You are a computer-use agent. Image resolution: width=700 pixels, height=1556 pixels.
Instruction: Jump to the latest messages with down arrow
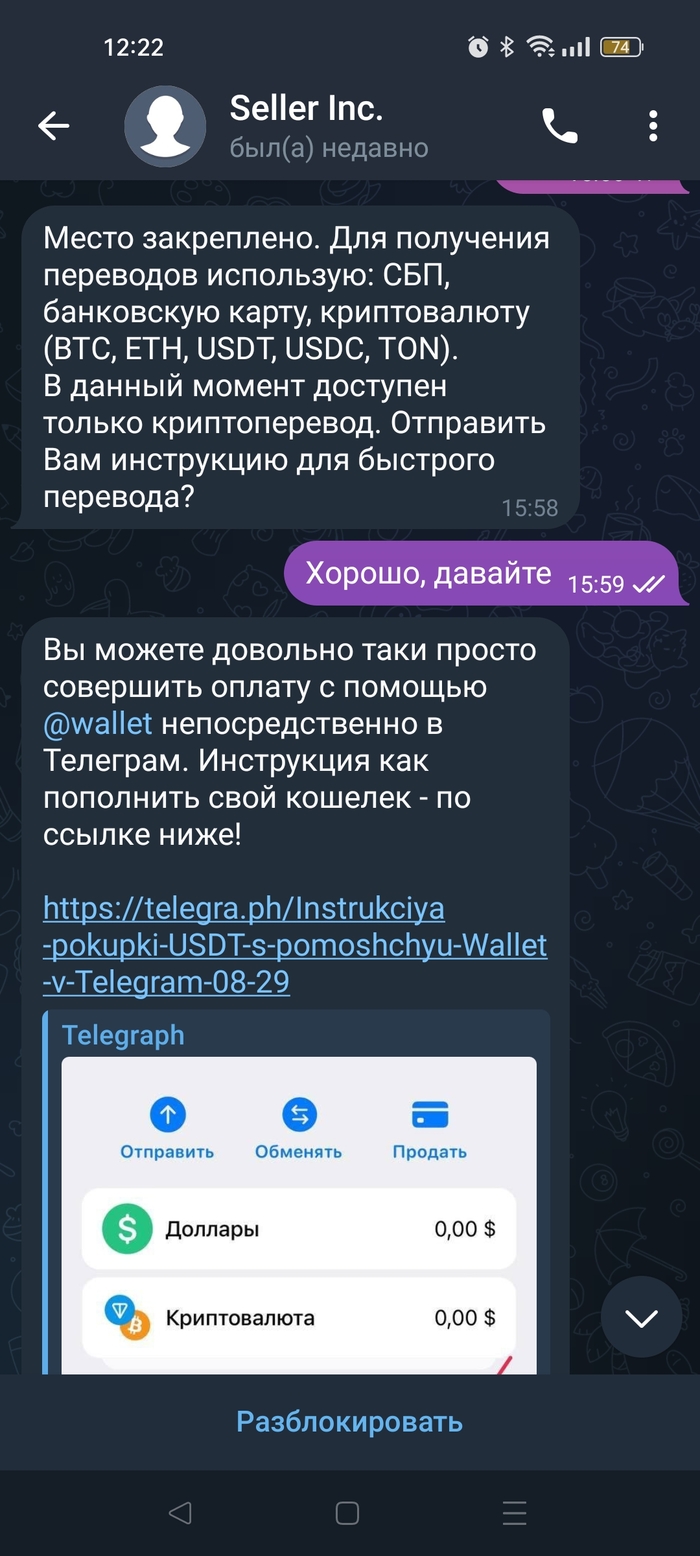(x=641, y=1317)
